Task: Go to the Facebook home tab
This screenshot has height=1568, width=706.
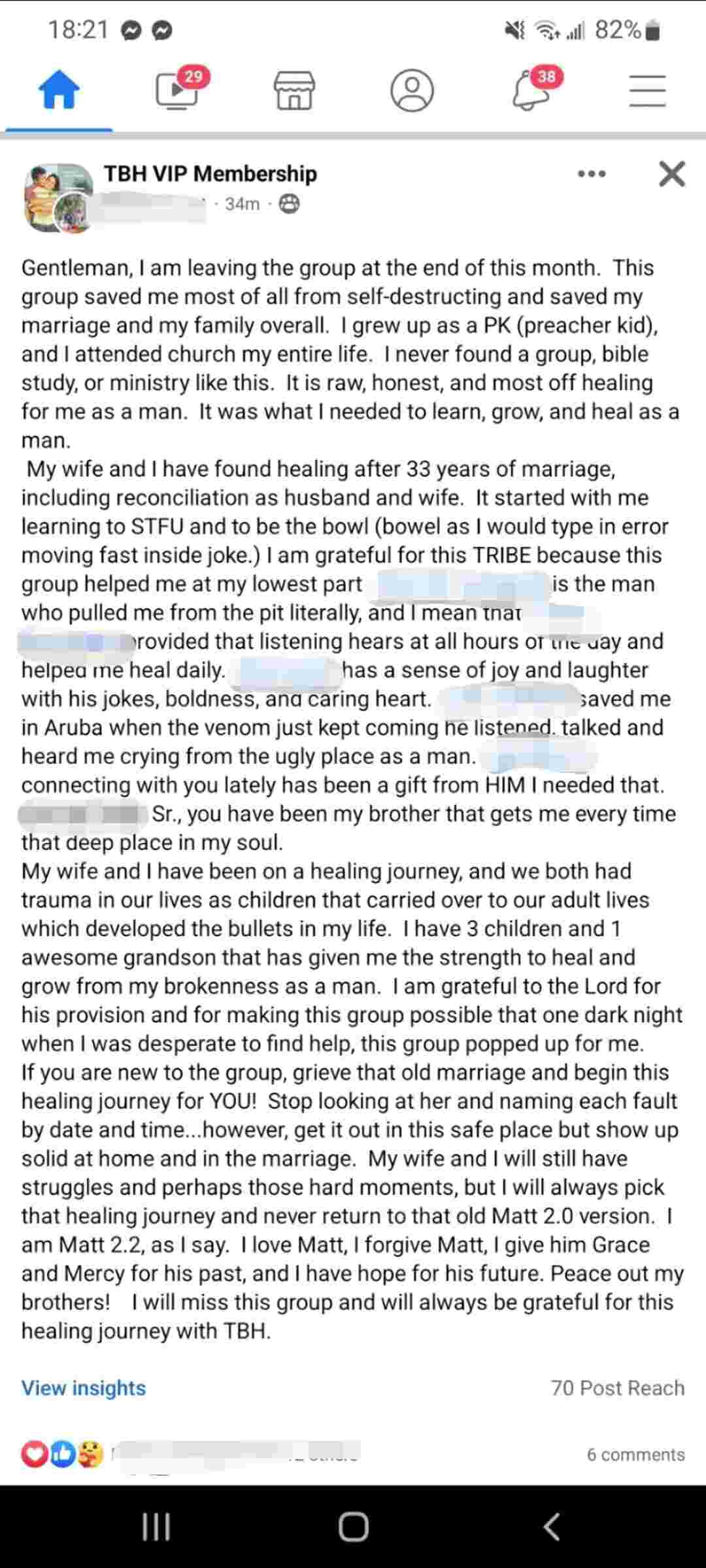Action: pos(59,90)
